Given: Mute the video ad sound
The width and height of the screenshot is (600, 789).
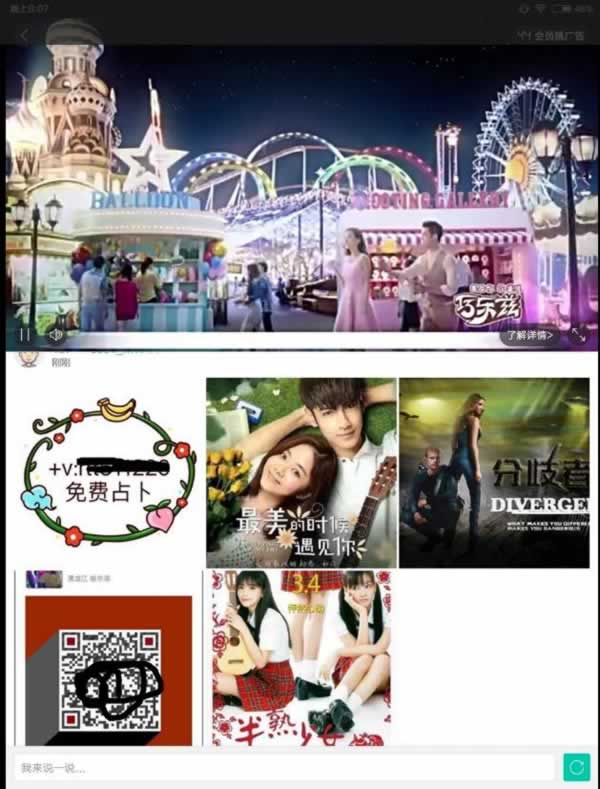Looking at the screenshot, I should click(x=56, y=335).
